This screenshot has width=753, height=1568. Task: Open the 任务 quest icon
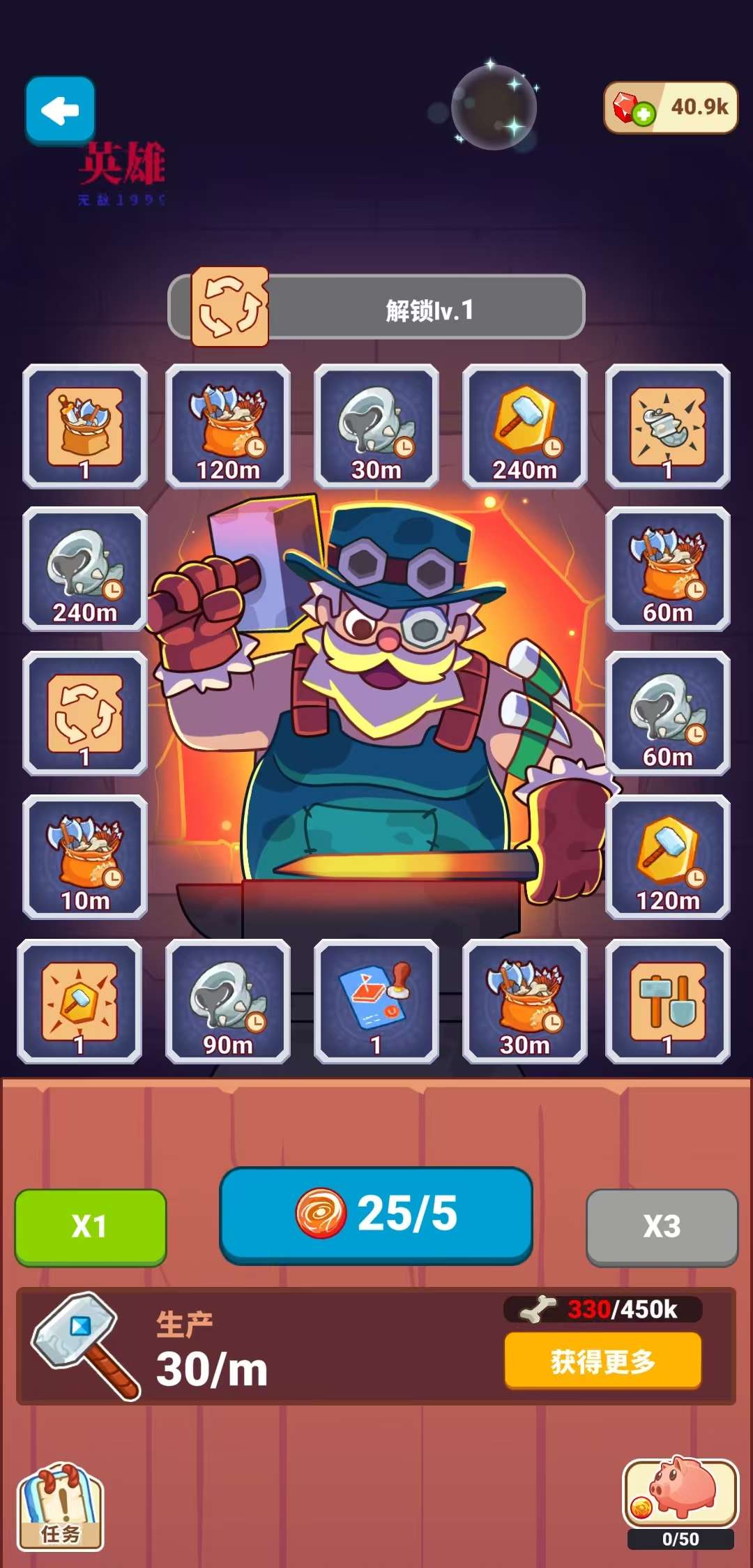coord(61,1507)
